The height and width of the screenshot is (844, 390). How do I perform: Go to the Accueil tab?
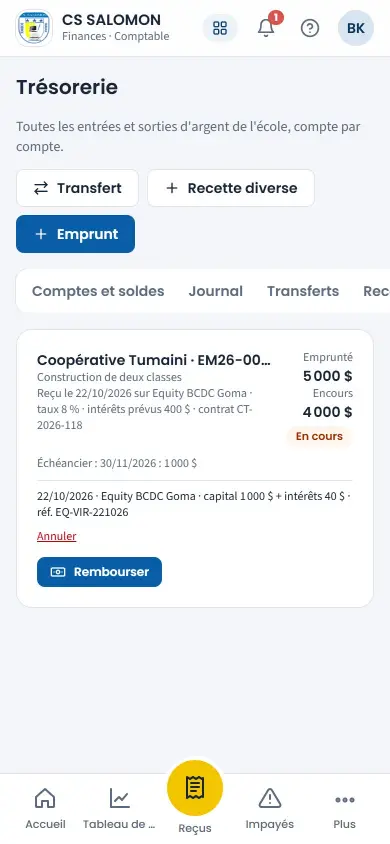coord(45,808)
